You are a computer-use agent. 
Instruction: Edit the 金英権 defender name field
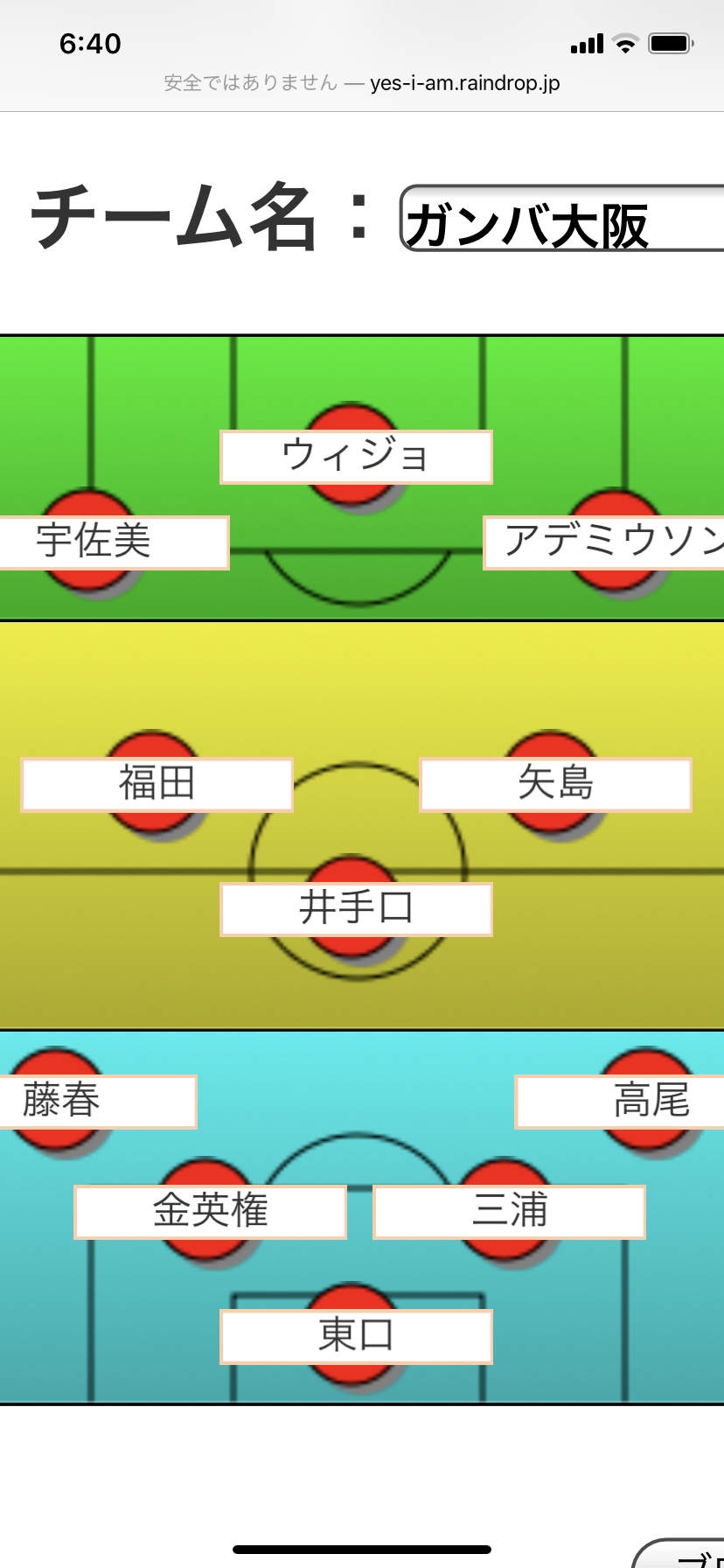[211, 1212]
